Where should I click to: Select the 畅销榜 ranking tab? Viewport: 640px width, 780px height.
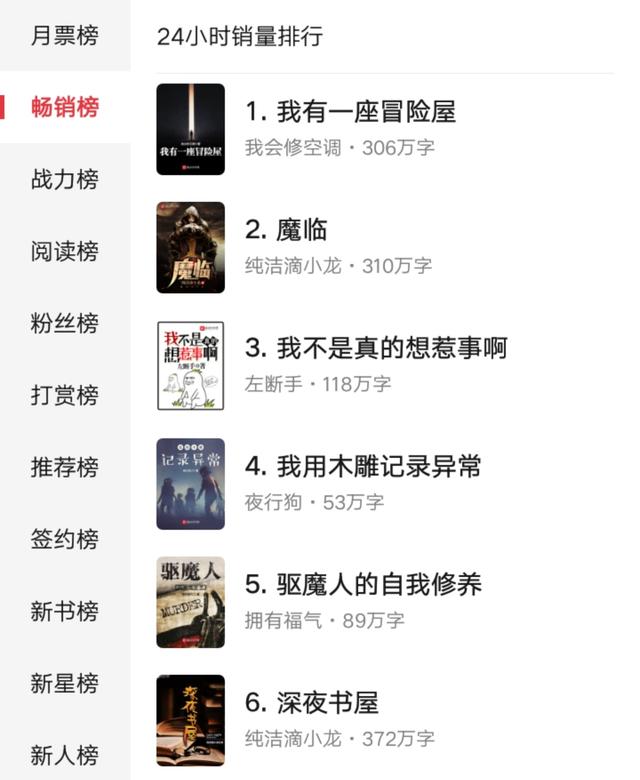coord(65,108)
